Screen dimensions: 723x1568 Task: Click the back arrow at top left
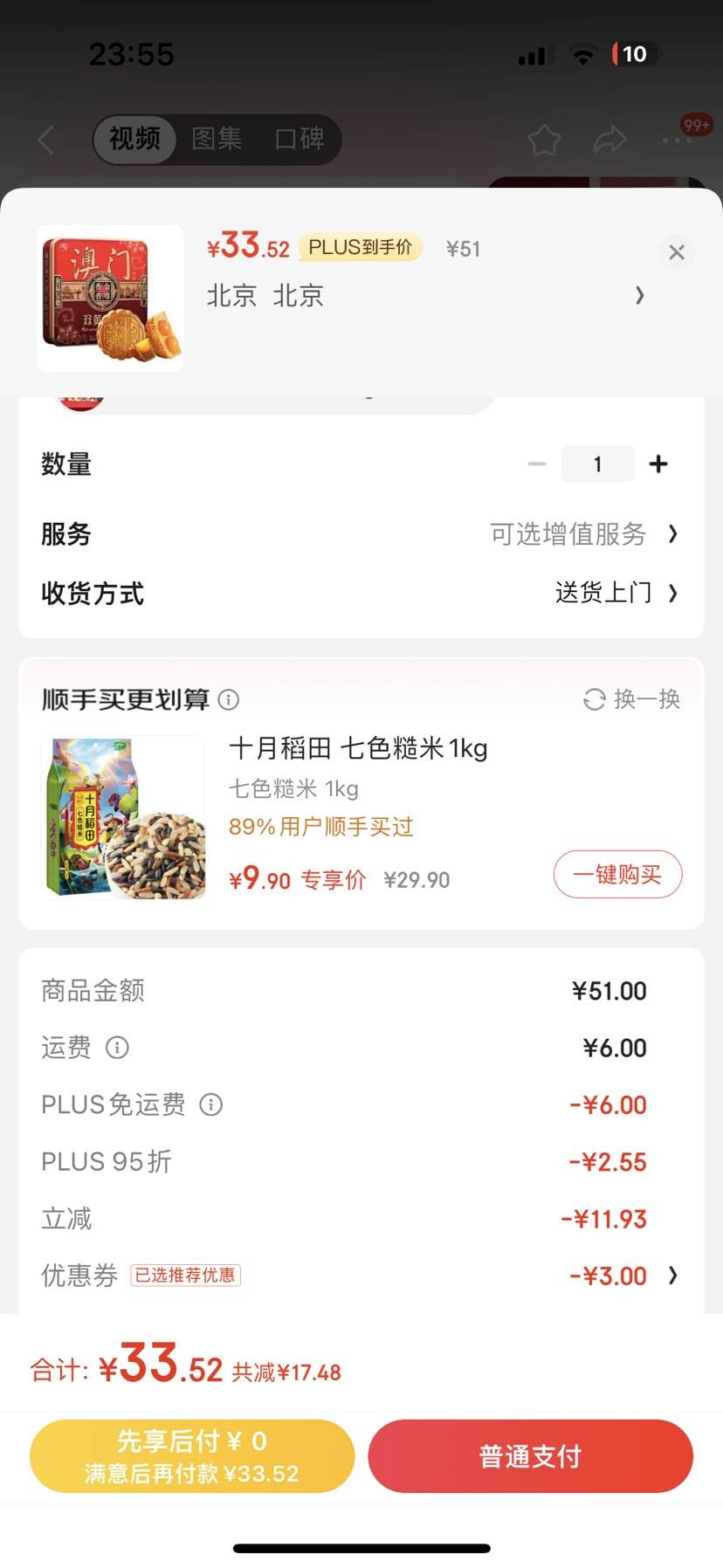pyautogui.click(x=45, y=140)
